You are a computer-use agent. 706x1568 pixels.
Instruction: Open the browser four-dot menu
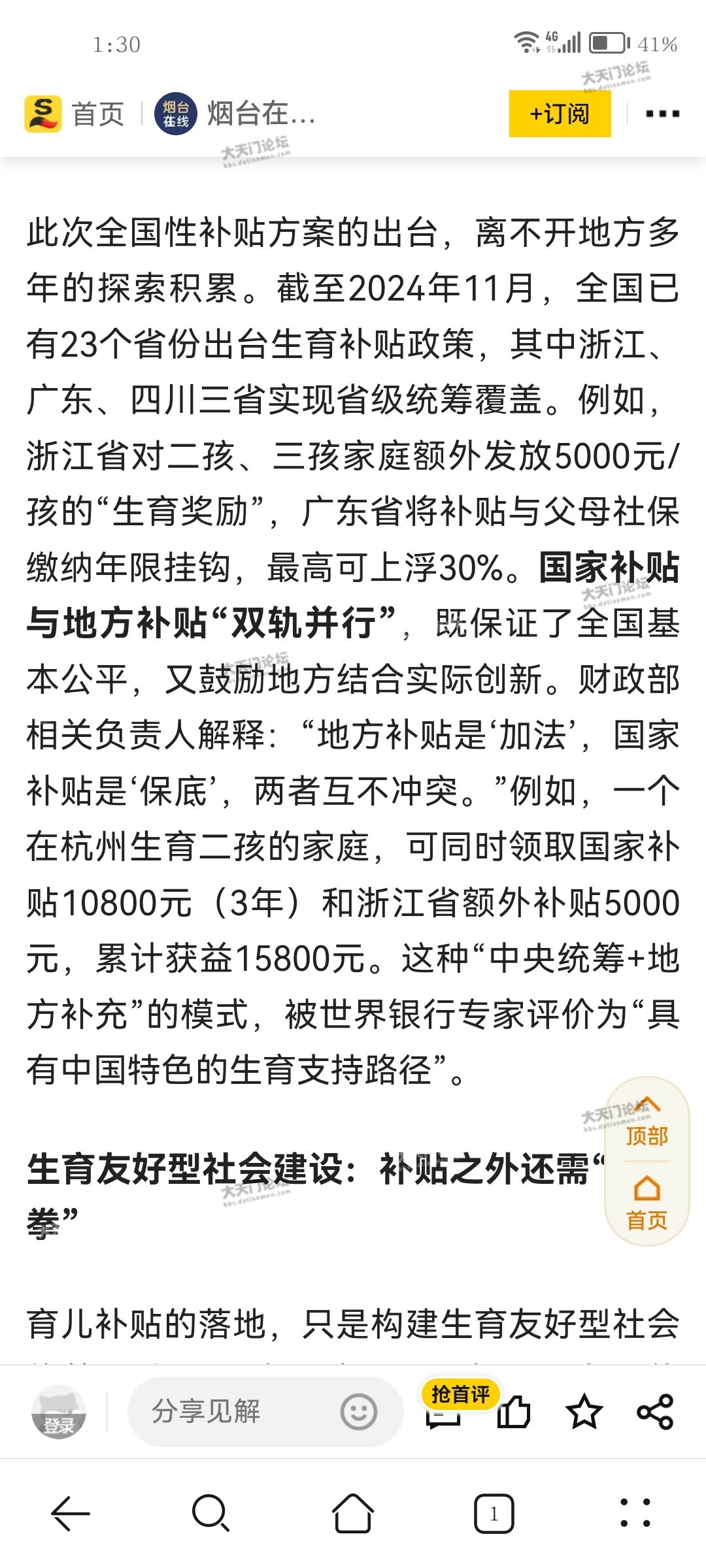(635, 1513)
